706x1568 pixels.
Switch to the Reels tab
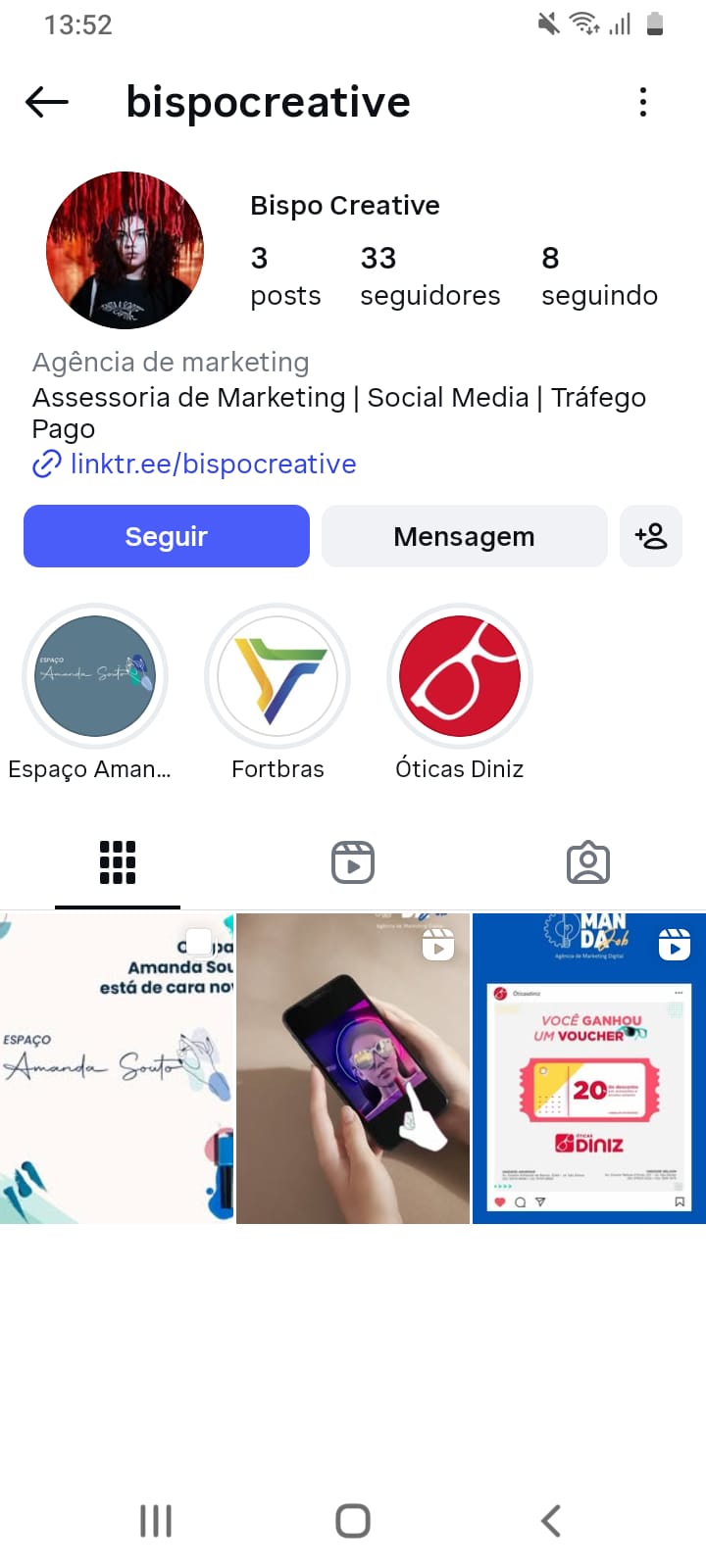click(x=353, y=862)
